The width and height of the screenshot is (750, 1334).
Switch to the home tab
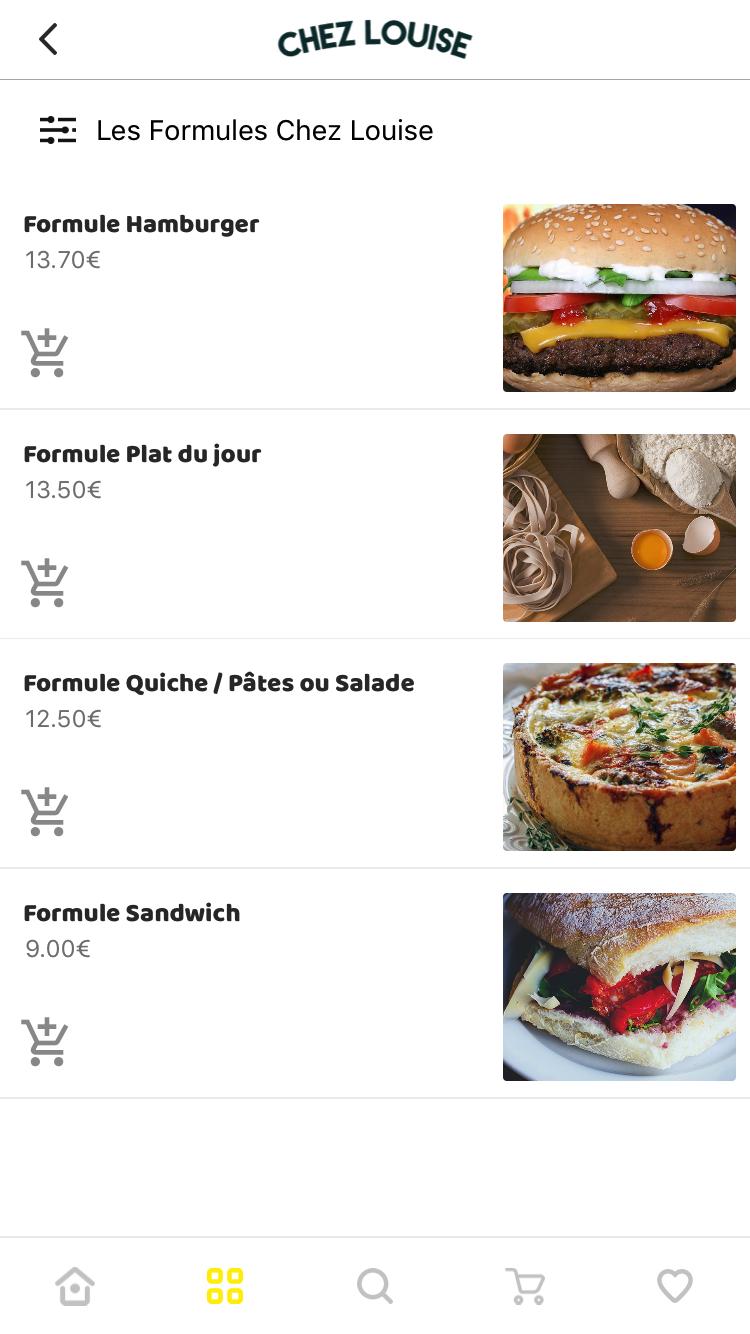point(75,1286)
